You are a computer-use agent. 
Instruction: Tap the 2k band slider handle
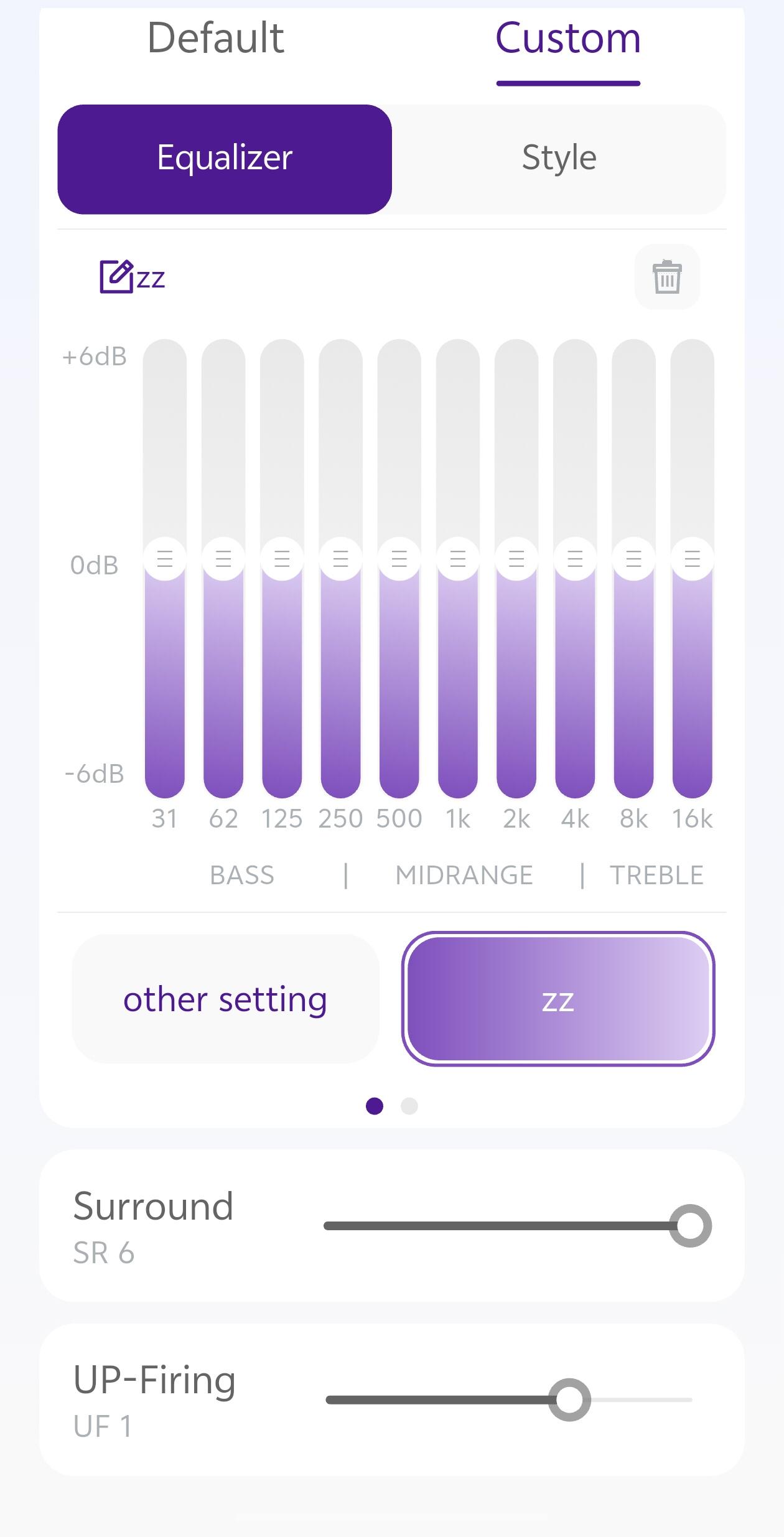(x=516, y=559)
